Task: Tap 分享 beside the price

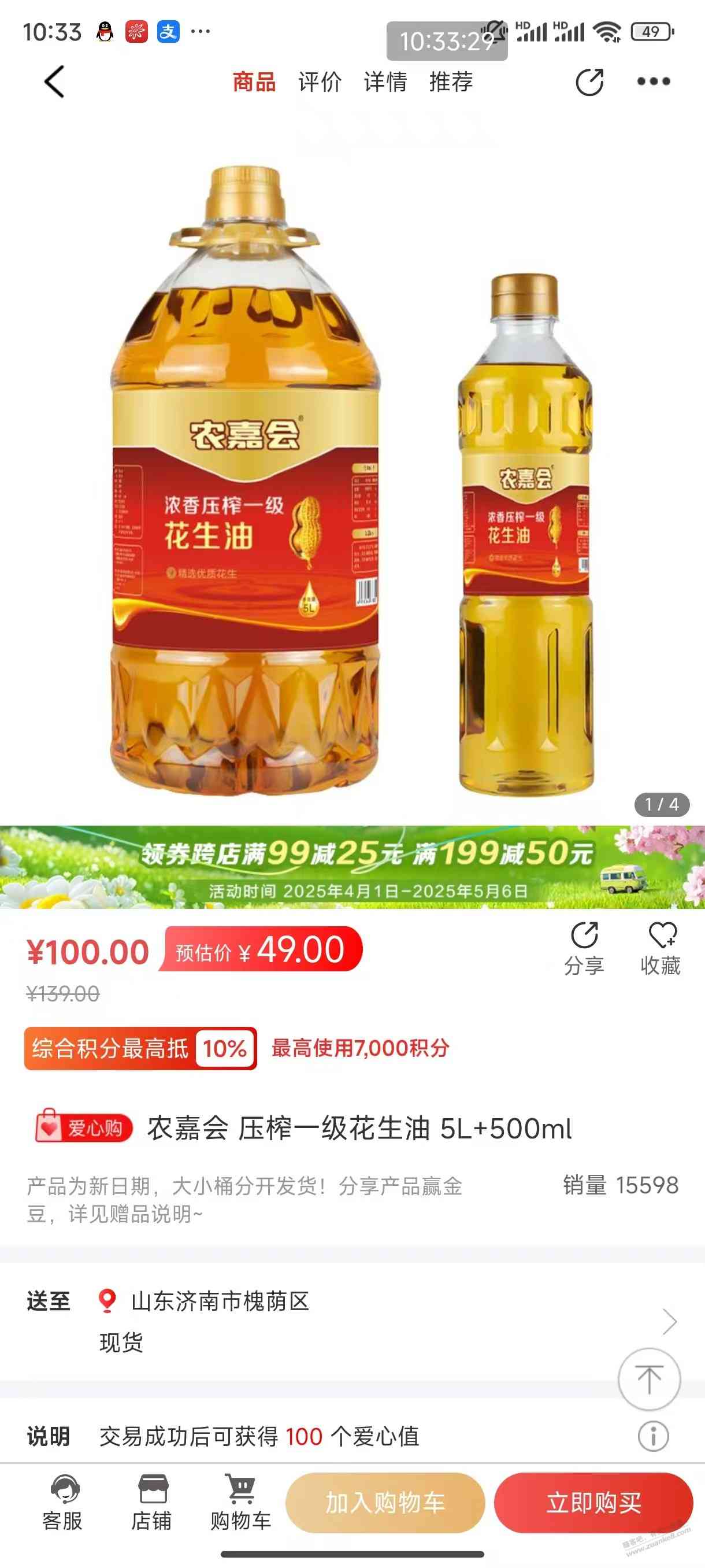Action: pyautogui.click(x=584, y=949)
